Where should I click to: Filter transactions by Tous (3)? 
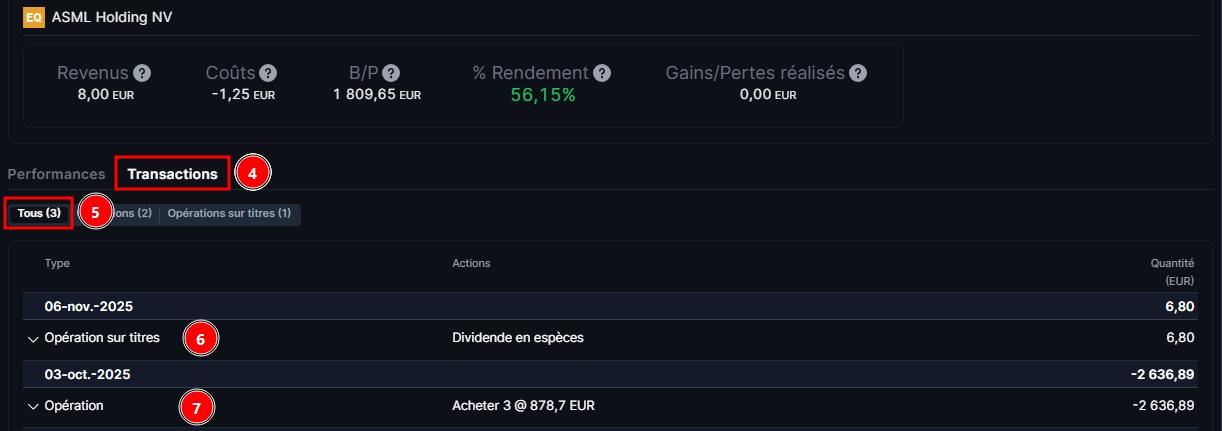[39, 213]
